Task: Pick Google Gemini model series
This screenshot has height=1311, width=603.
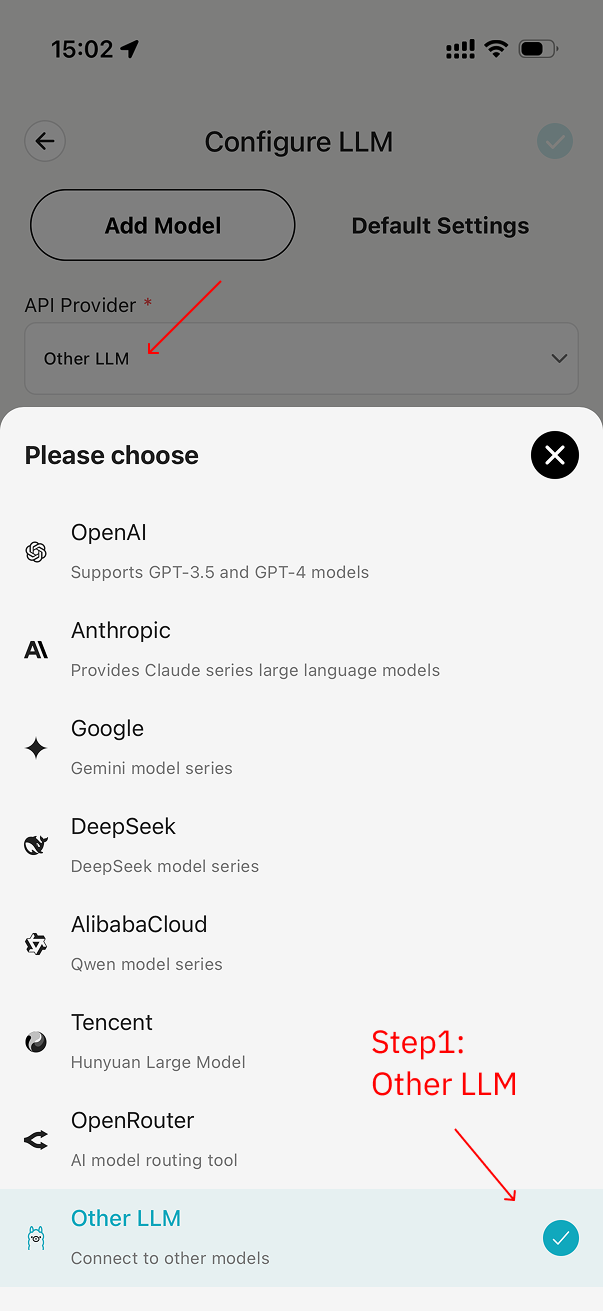Action: pyautogui.click(x=301, y=747)
